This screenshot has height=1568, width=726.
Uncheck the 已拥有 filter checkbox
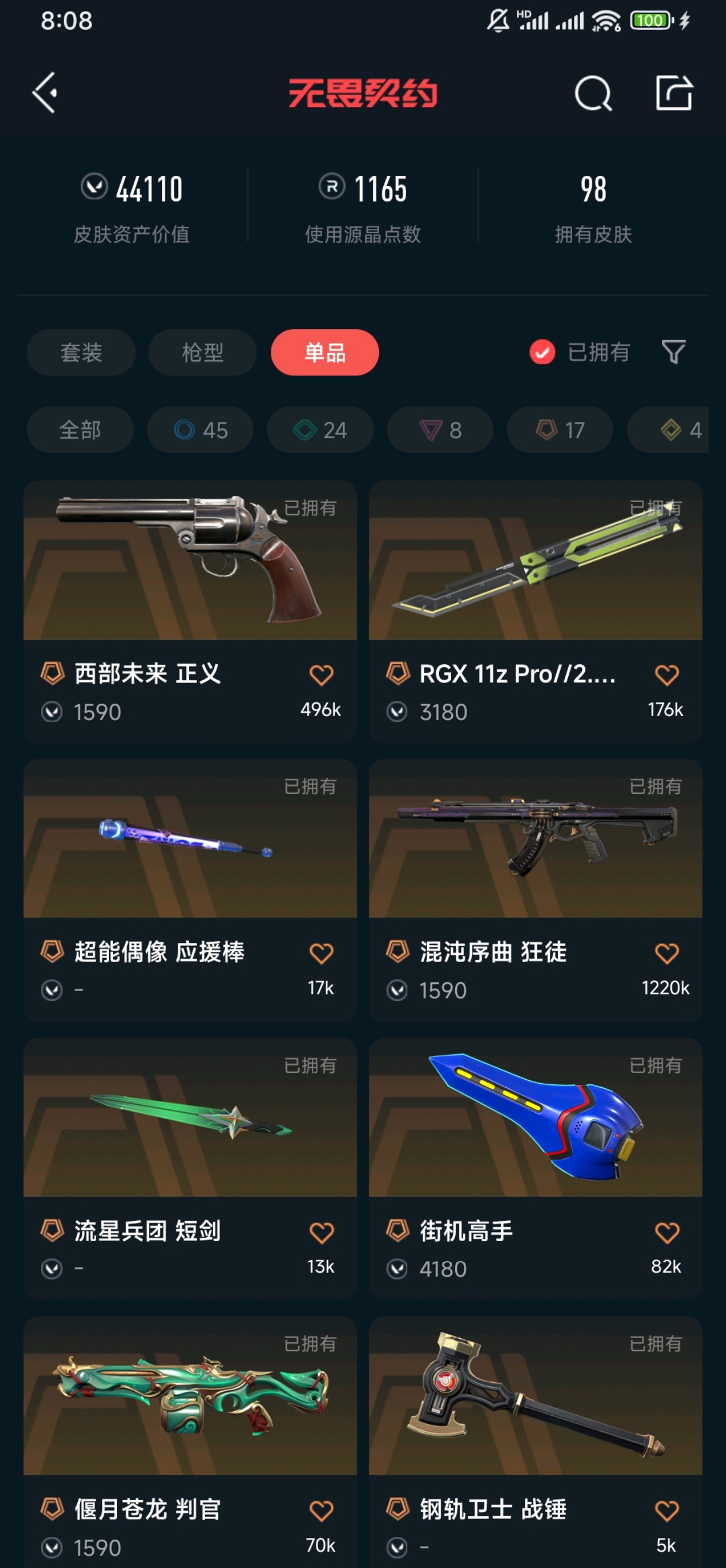[542, 352]
